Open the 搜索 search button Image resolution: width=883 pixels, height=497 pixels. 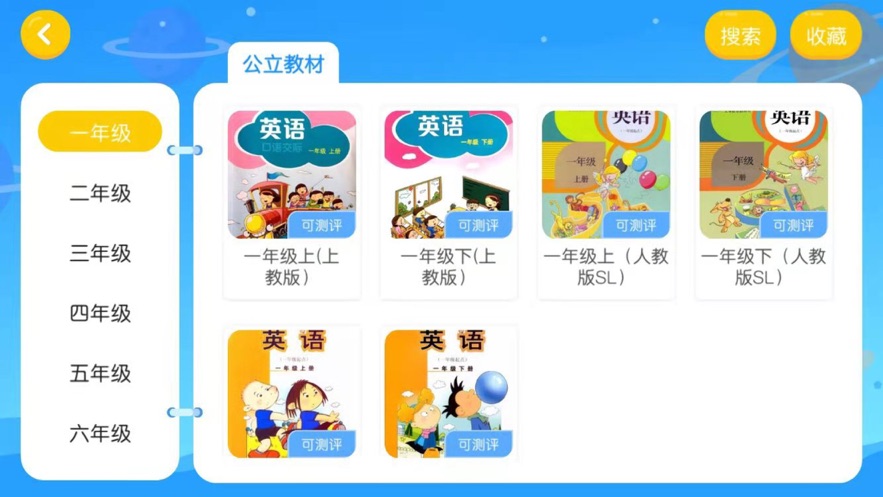pos(740,36)
